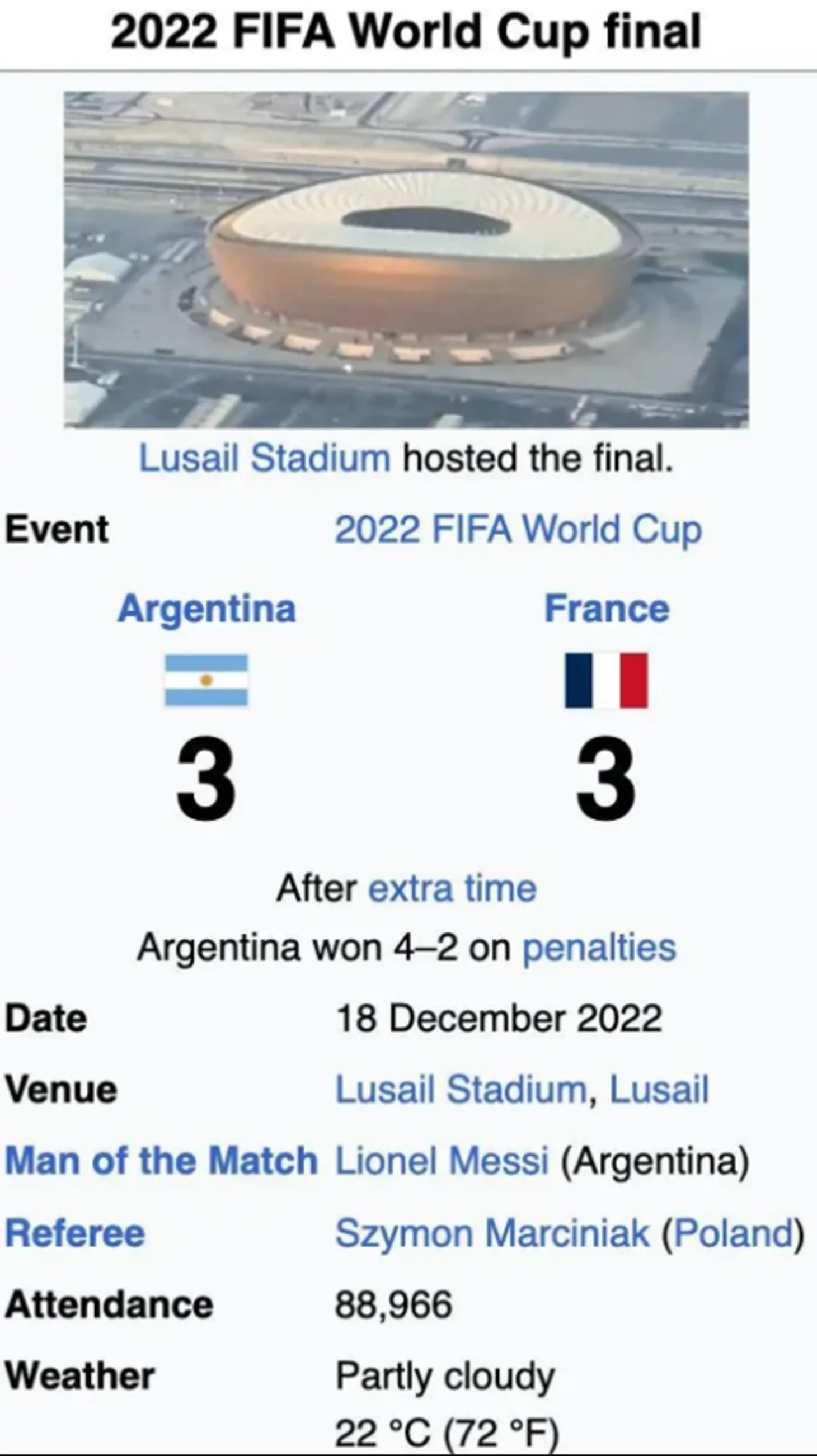Screen dimensions: 817x1456
Task: Tap the France flag image
Action: (606, 680)
